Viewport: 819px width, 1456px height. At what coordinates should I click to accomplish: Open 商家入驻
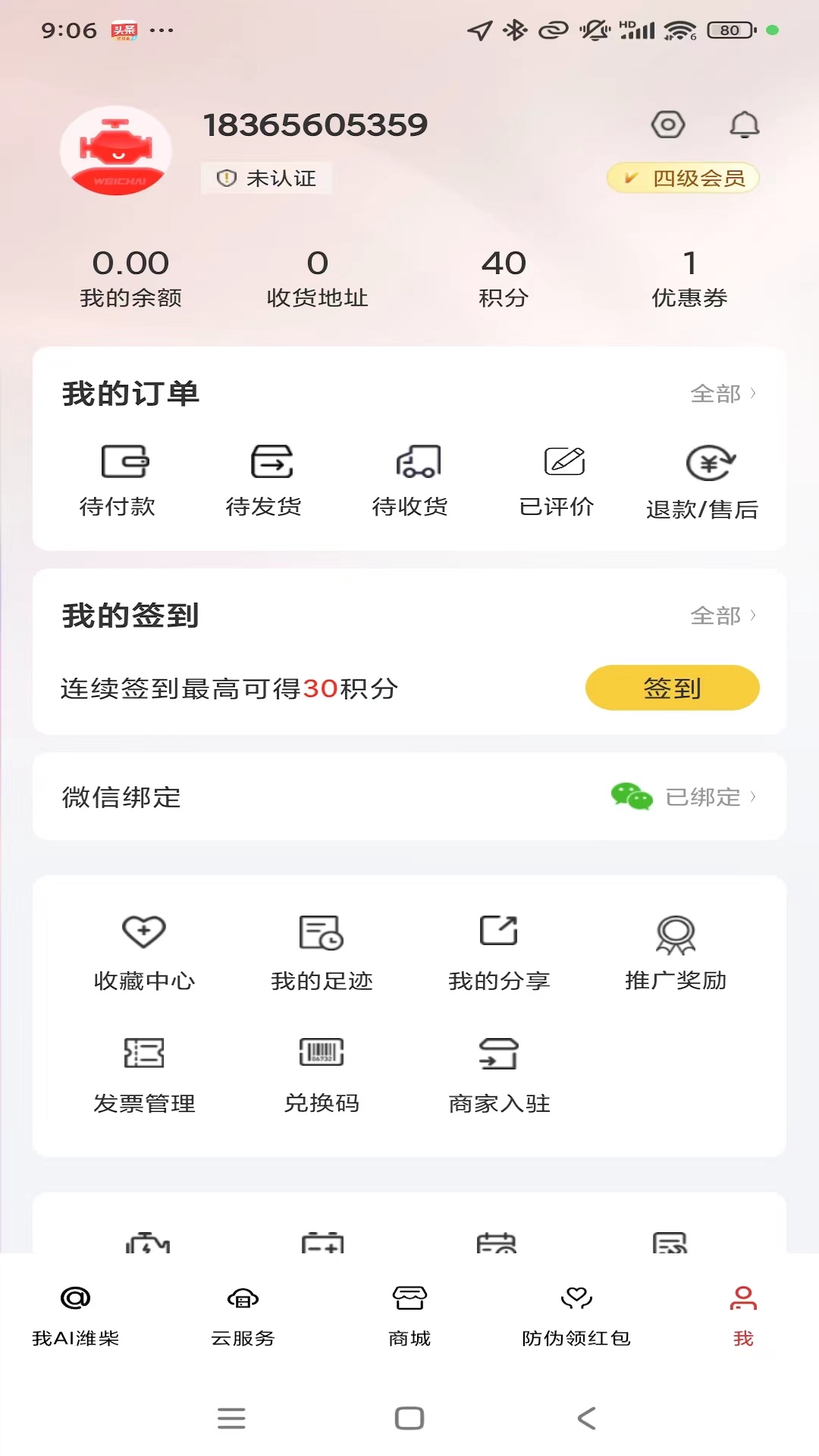click(499, 1075)
